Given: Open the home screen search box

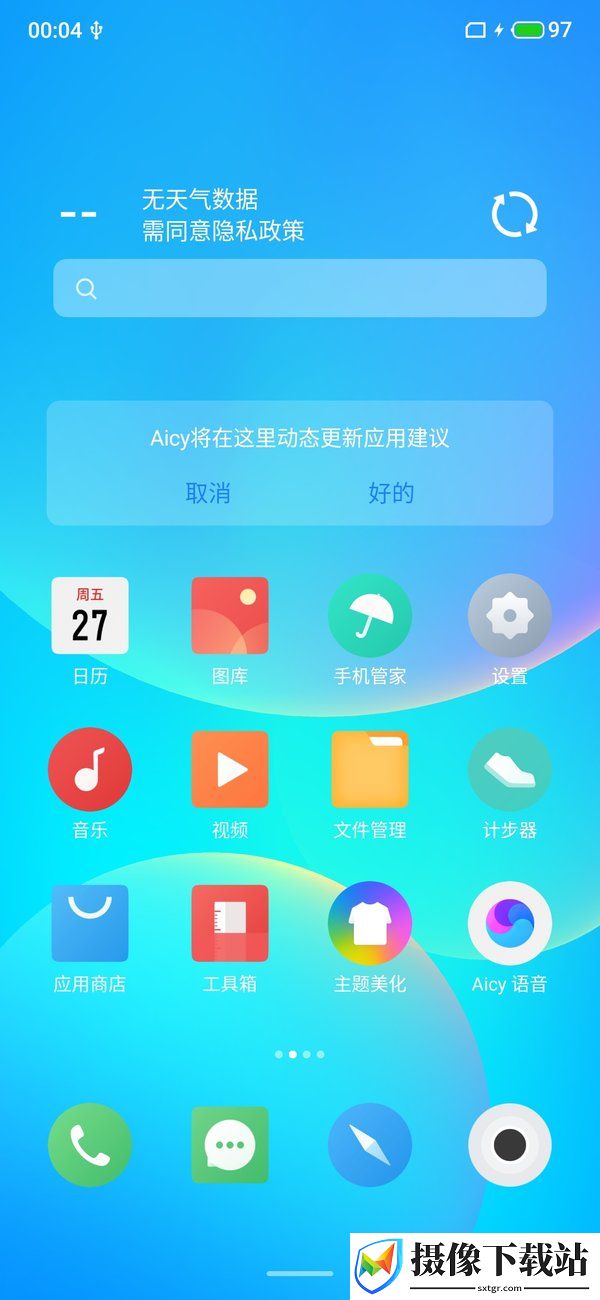Looking at the screenshot, I should (300, 288).
